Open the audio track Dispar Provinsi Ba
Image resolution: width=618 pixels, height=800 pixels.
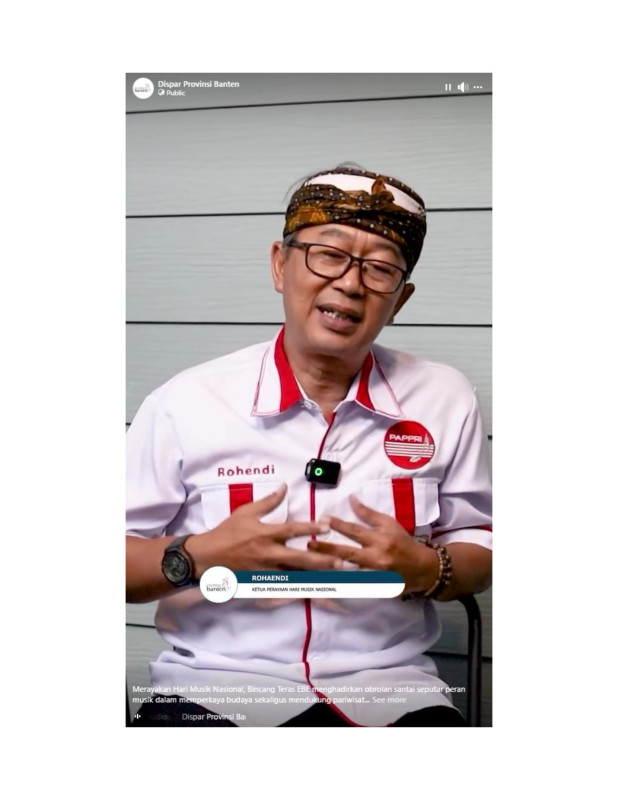(213, 716)
